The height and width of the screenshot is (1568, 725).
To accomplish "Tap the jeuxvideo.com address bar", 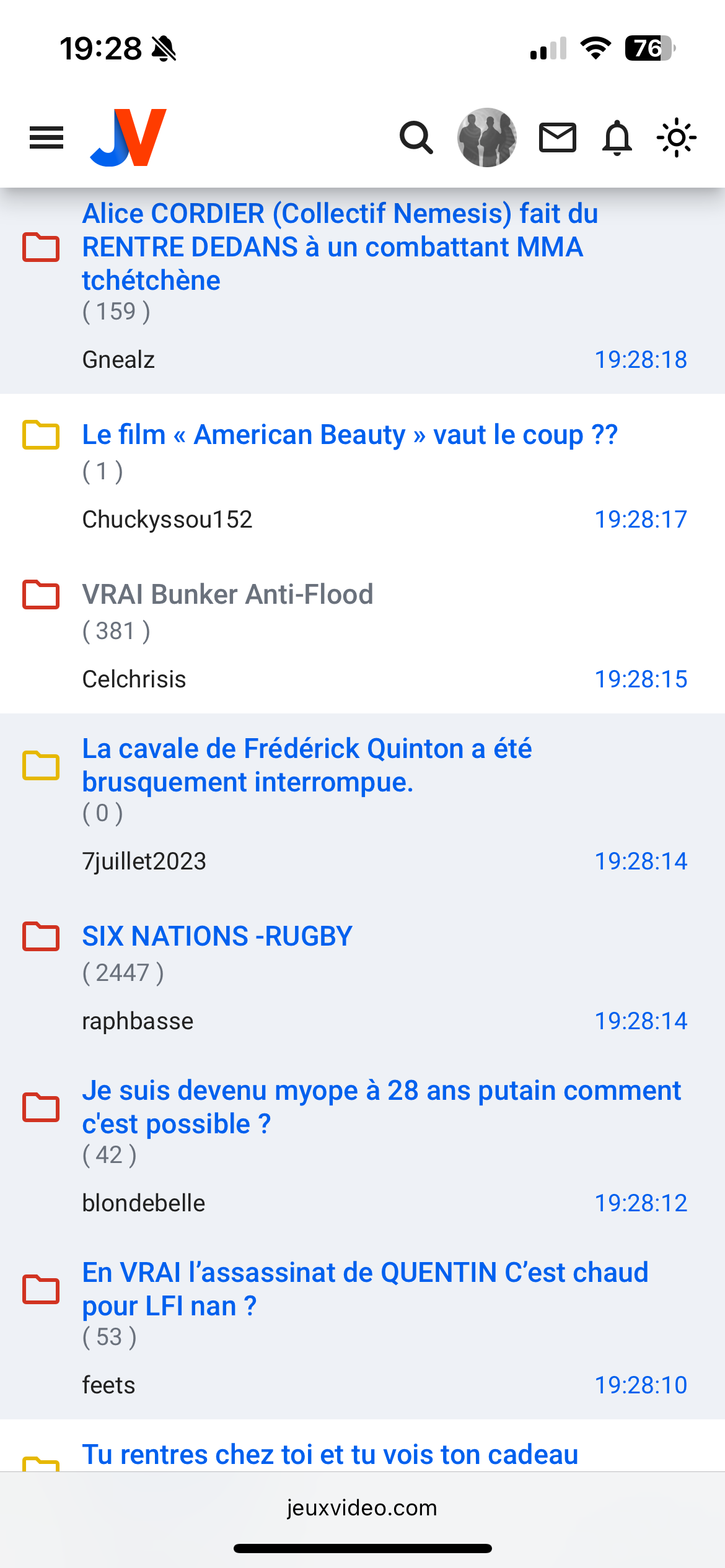I will [x=362, y=1508].
